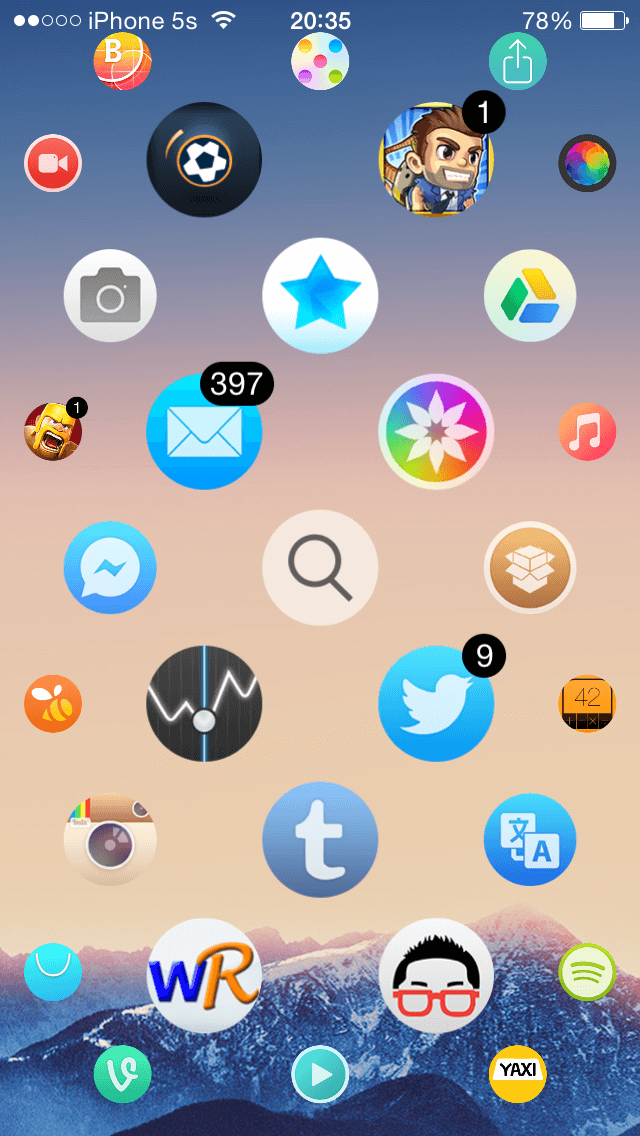This screenshot has width=640, height=1136.
Task: Open the YAXI taxi app
Action: [x=518, y=1073]
